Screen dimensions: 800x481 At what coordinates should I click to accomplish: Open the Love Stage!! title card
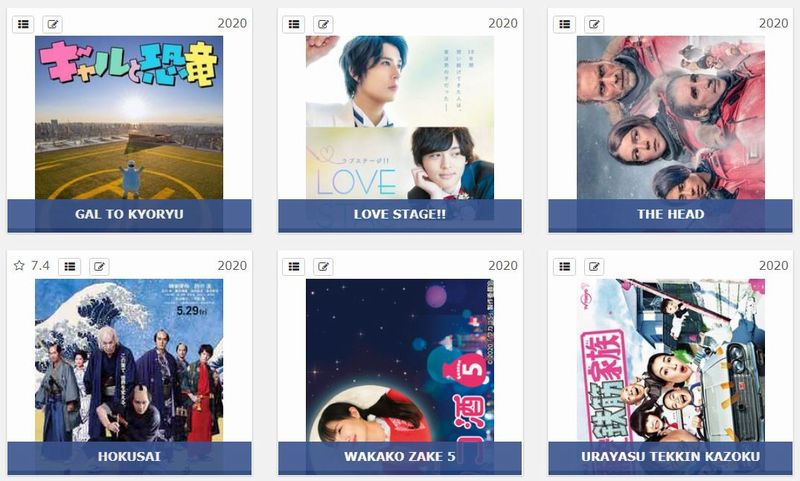click(x=399, y=214)
